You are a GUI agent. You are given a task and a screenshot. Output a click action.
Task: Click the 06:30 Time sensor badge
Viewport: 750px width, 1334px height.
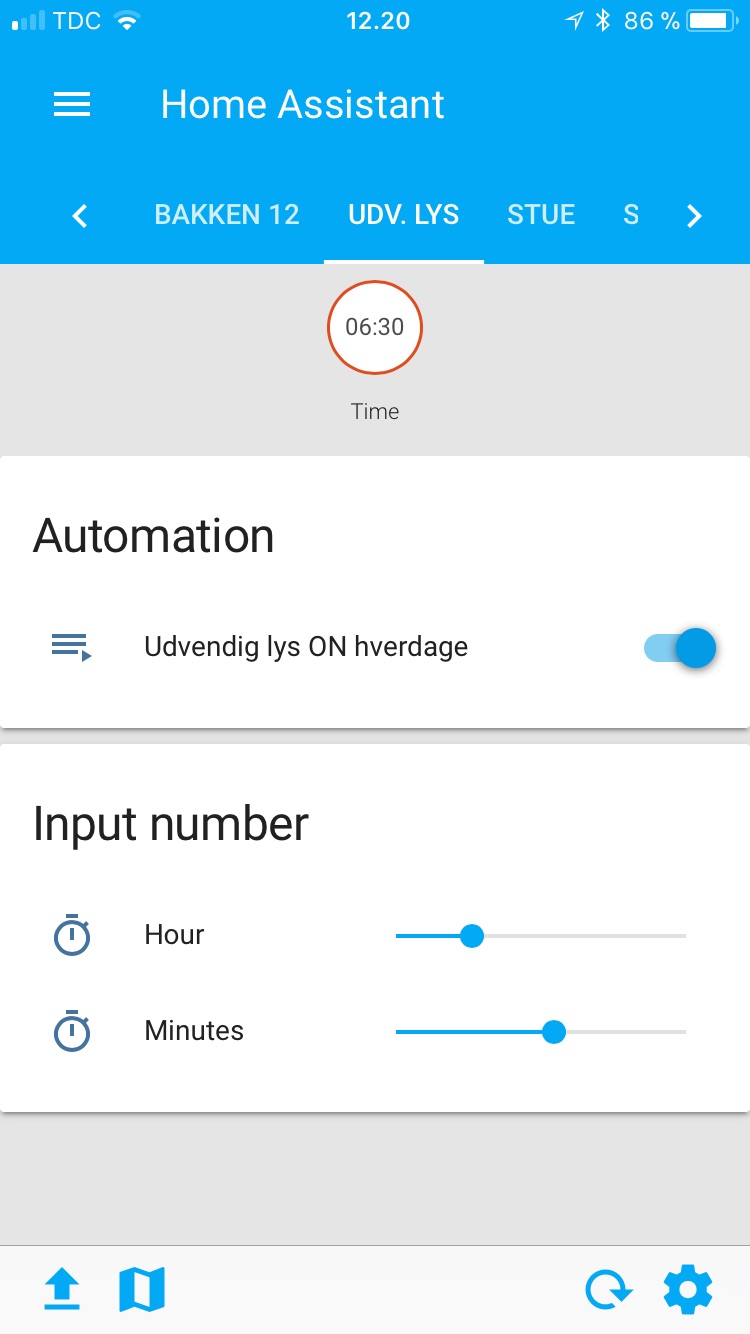(375, 327)
